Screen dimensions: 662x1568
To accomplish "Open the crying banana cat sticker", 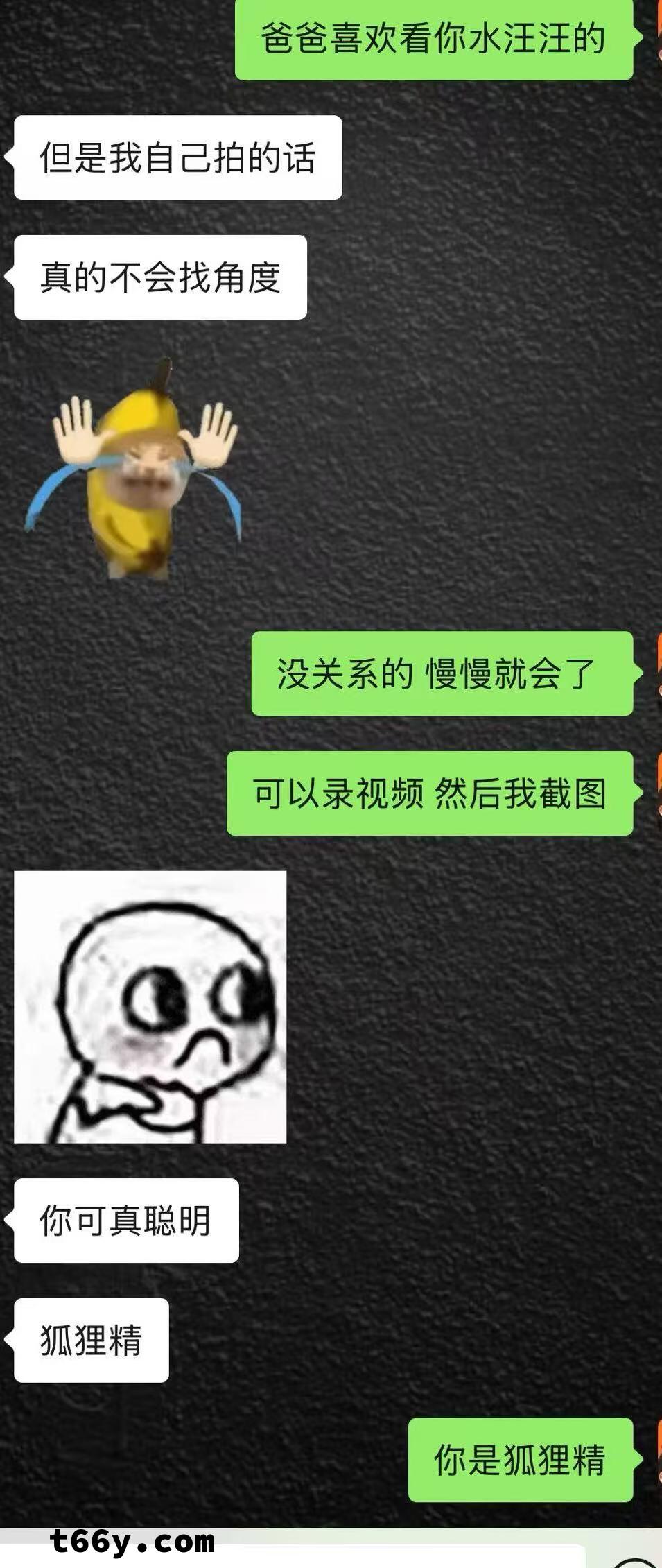I will (x=133, y=469).
